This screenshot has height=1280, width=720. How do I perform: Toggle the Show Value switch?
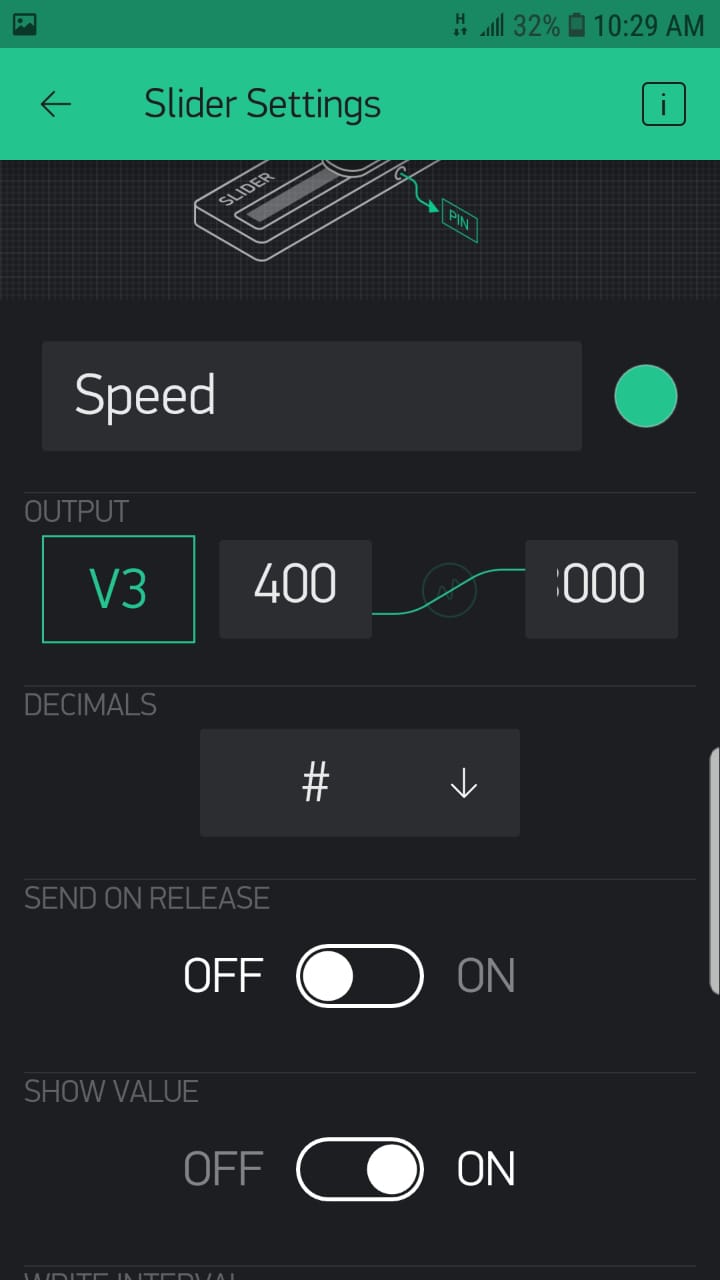click(x=360, y=1169)
